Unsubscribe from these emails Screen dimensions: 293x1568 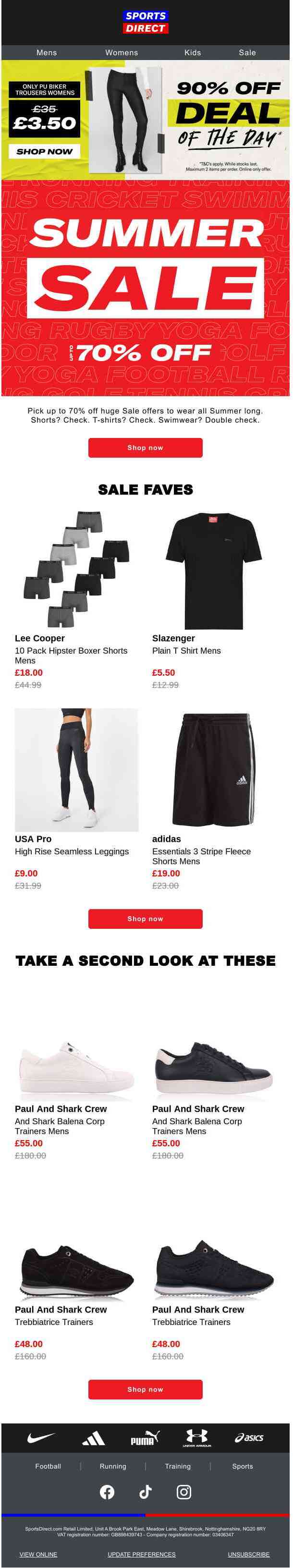(x=248, y=1554)
